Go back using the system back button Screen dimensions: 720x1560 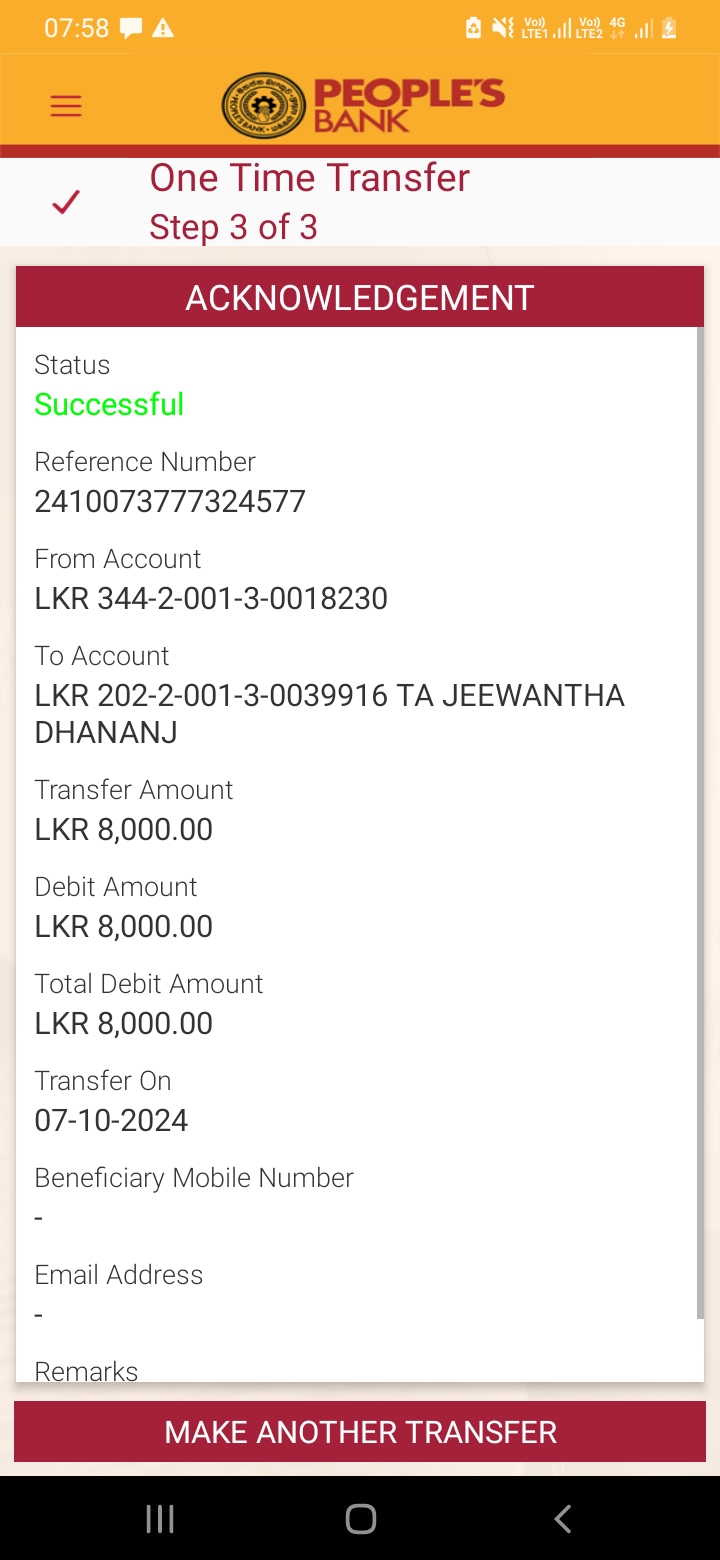(x=562, y=1519)
